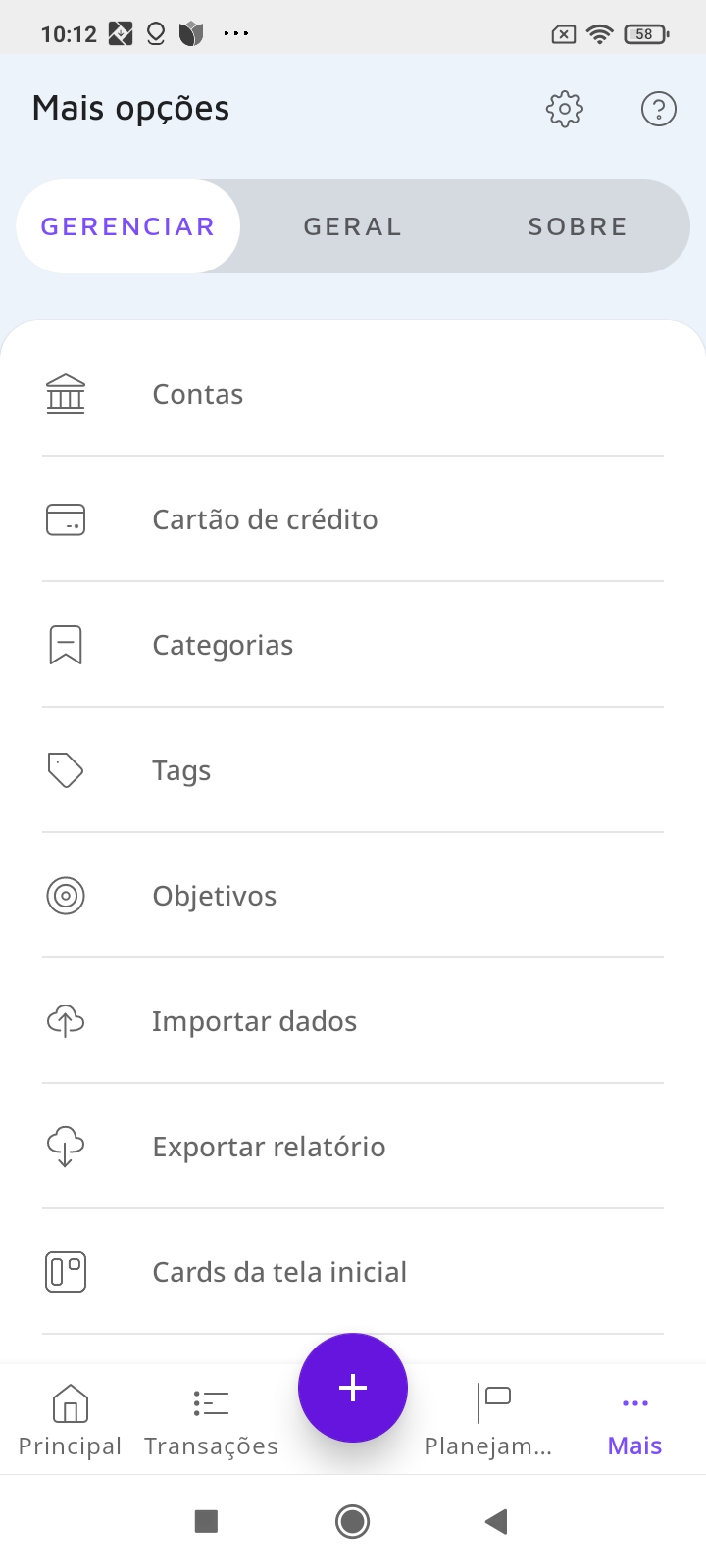706x1568 pixels.
Task: Tap the credit card icon beside Cartão de crédito
Action: click(65, 518)
